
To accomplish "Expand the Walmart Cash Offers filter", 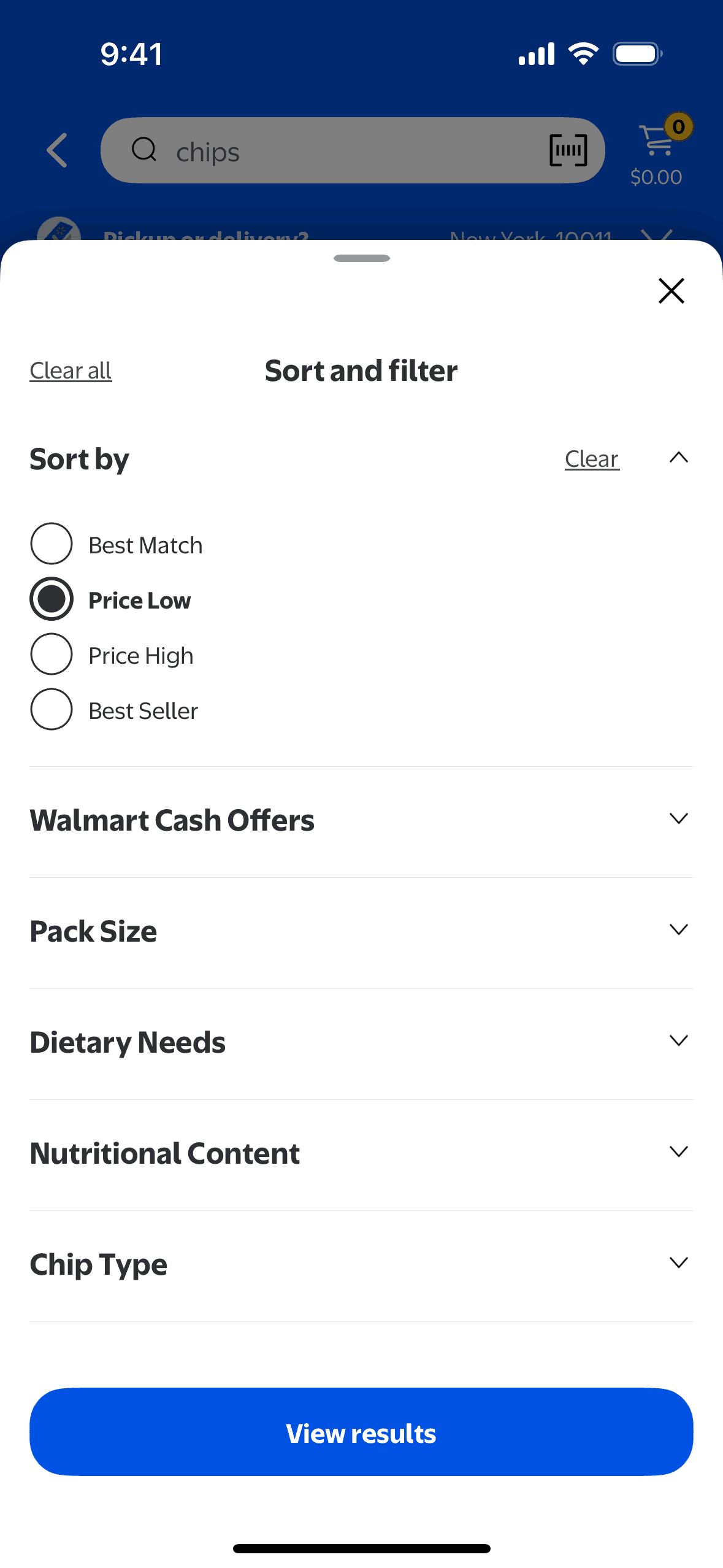I will (x=678, y=819).
